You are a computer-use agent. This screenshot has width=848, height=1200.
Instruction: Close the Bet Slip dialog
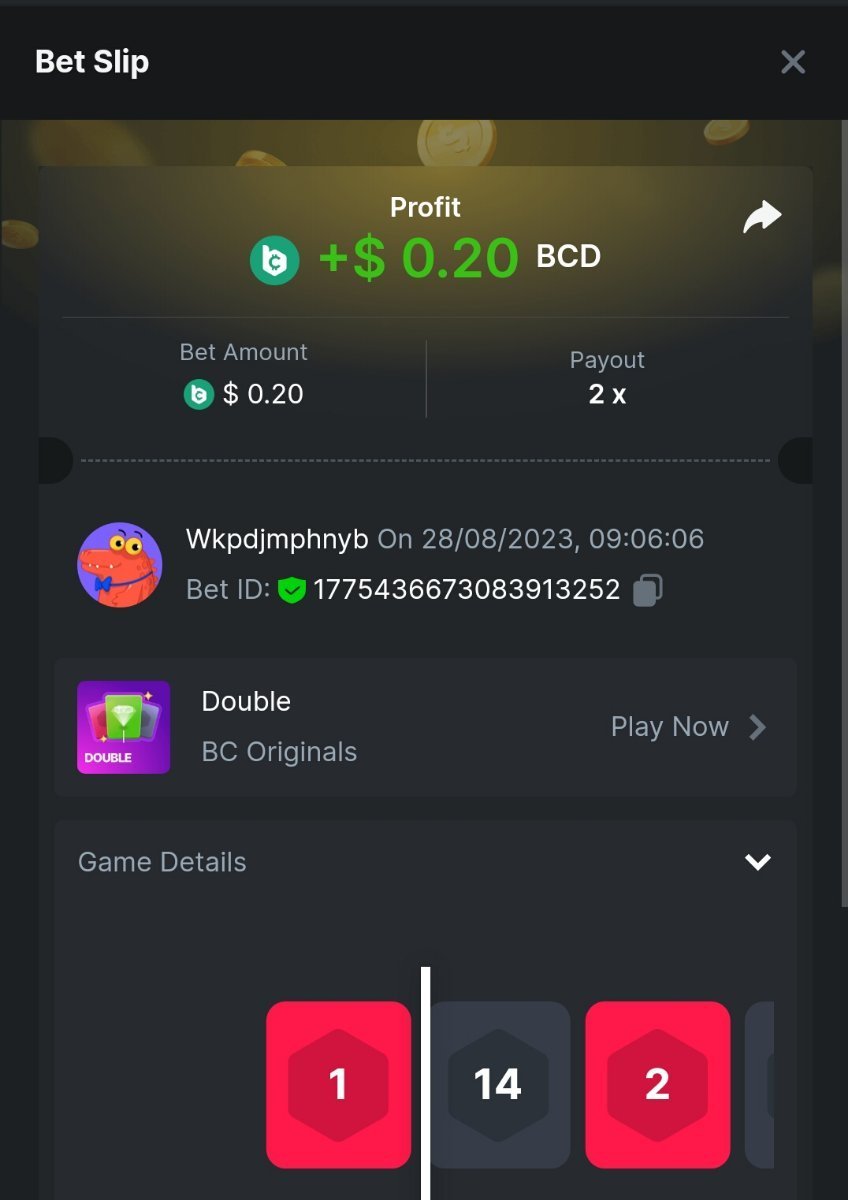(792, 62)
